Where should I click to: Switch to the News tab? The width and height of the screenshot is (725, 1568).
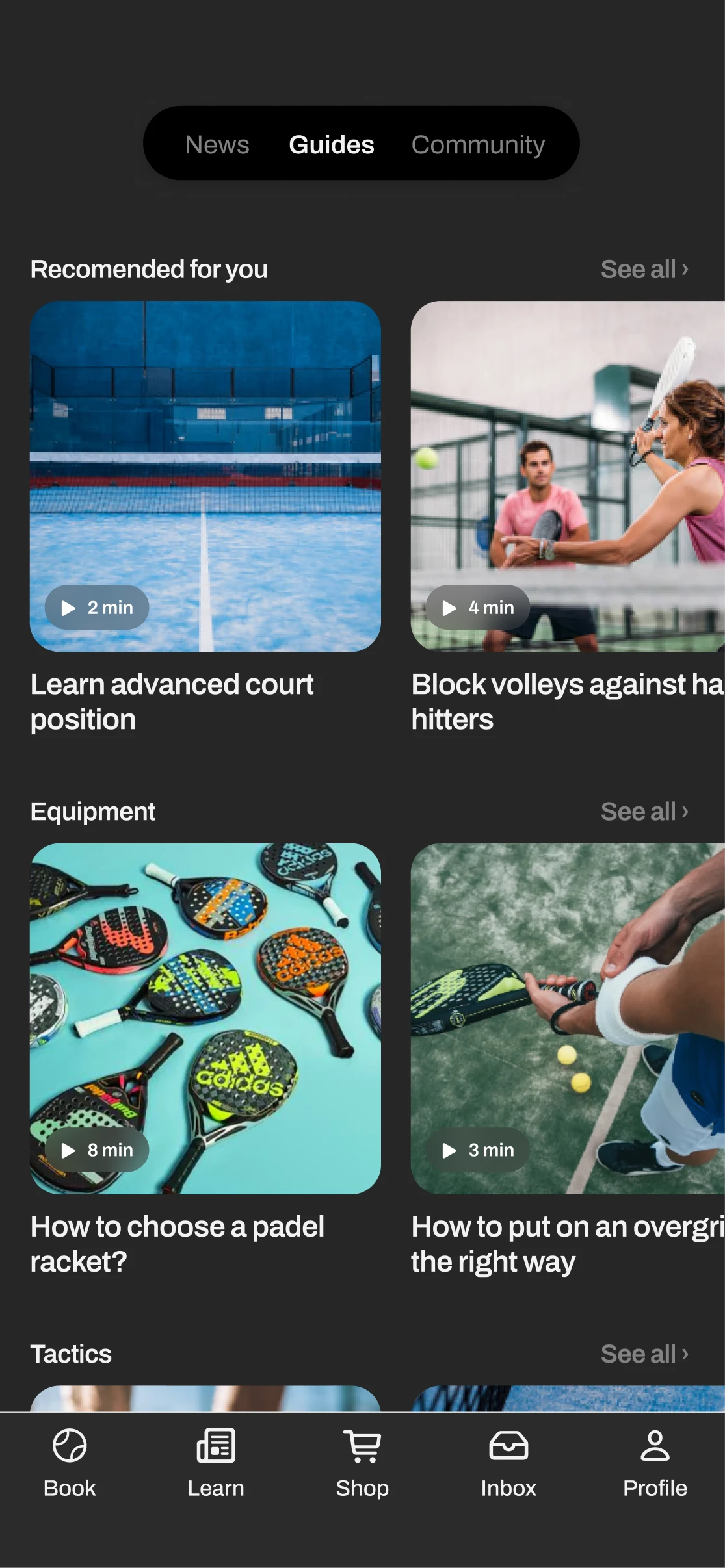[x=217, y=144]
